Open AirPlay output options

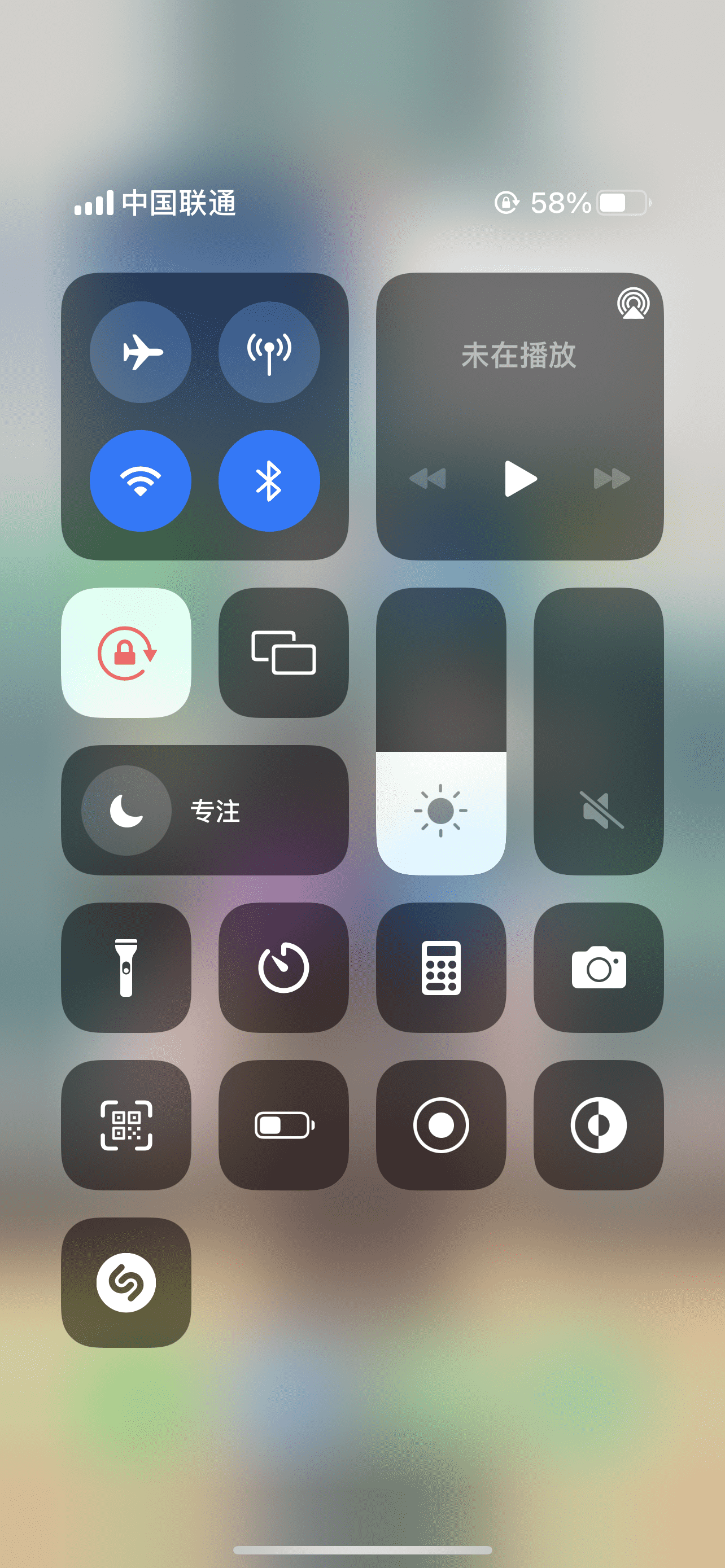(633, 303)
